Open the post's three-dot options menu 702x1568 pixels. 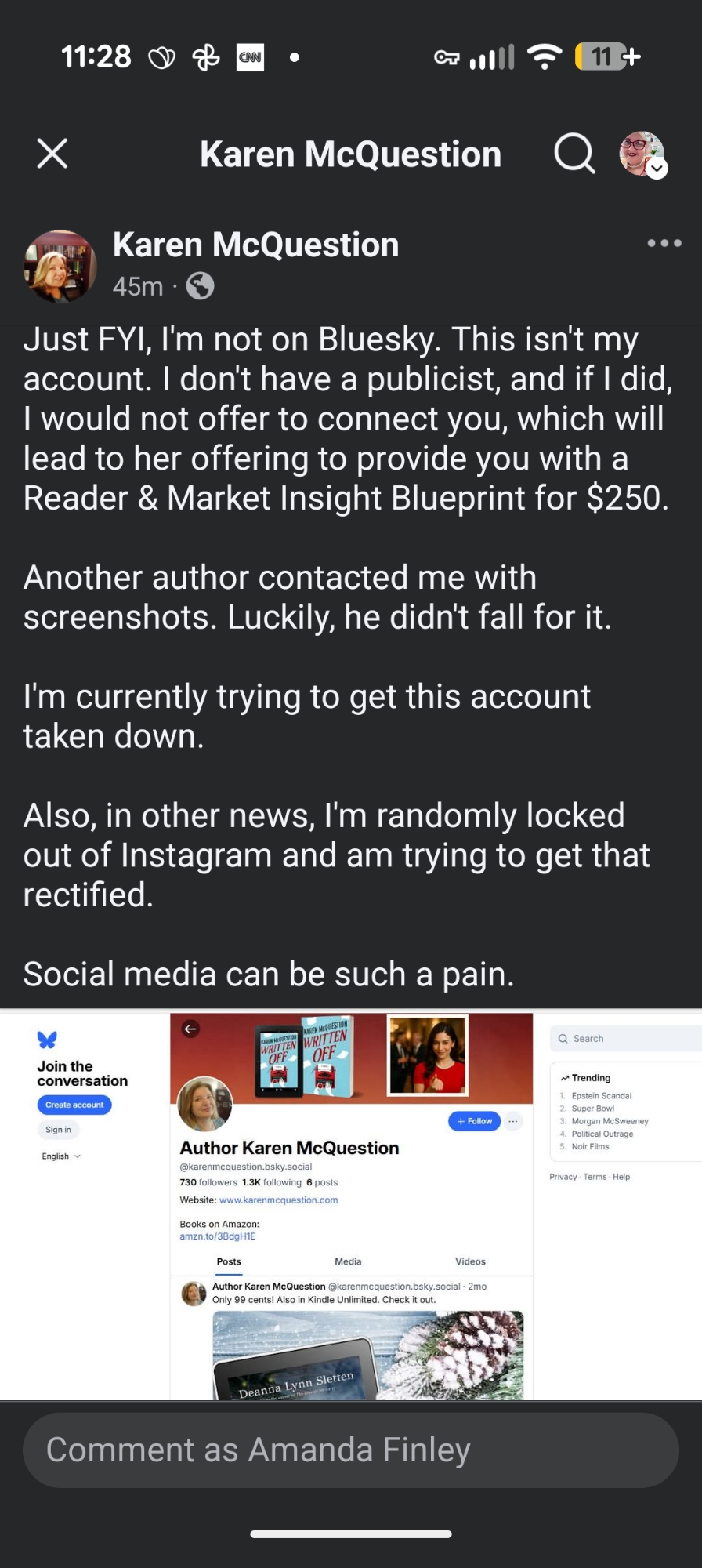(x=664, y=243)
